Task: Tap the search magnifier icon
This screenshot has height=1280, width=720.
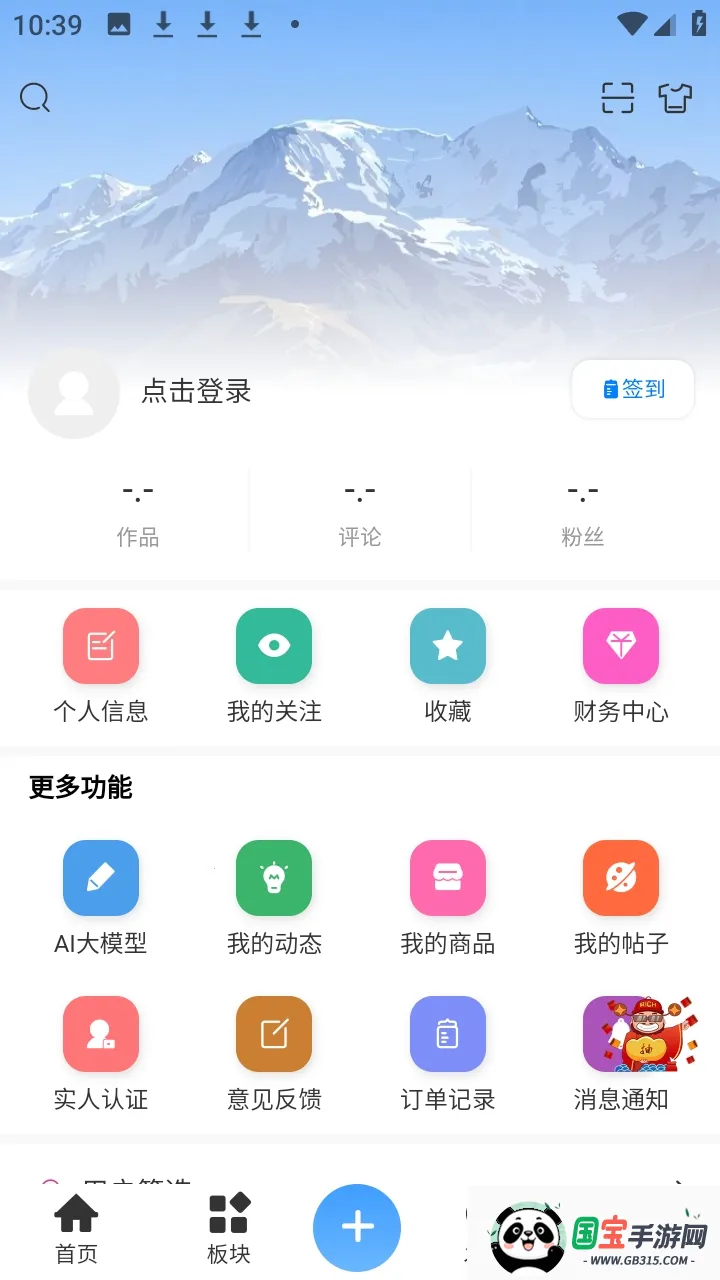Action: (35, 98)
